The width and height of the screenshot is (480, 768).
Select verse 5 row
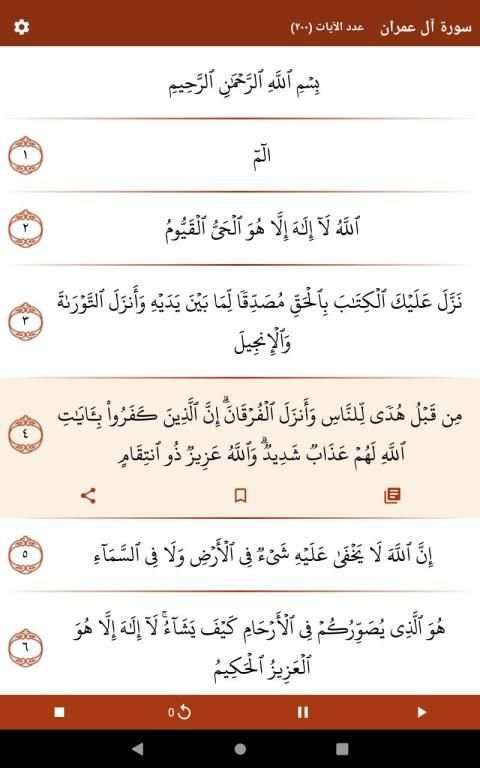tap(240, 555)
